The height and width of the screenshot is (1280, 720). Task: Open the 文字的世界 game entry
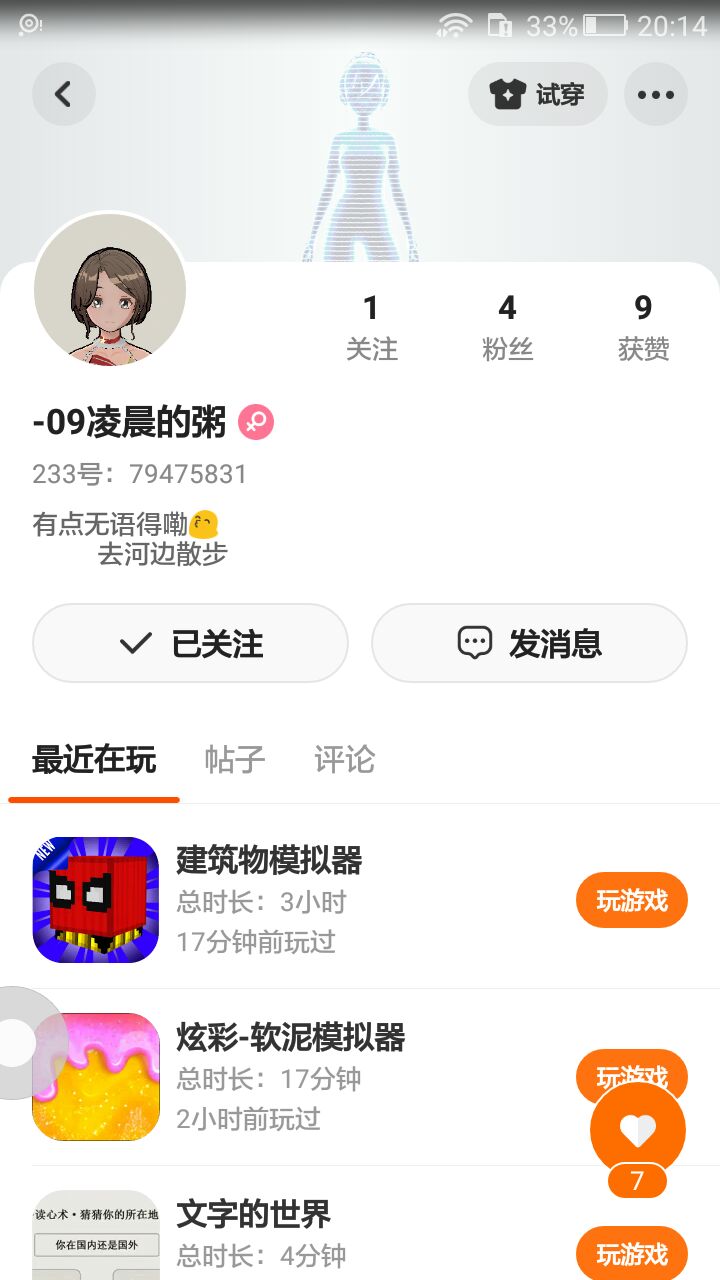(253, 1215)
